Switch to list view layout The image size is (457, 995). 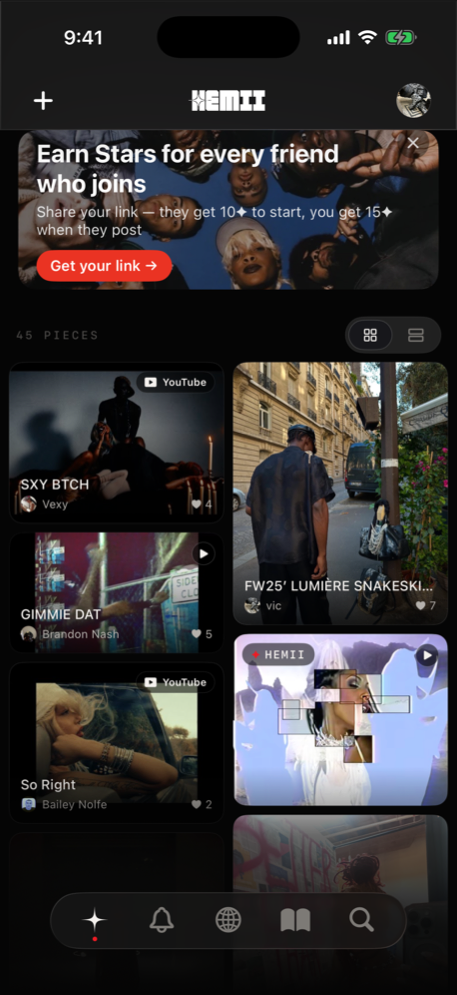tap(416, 335)
